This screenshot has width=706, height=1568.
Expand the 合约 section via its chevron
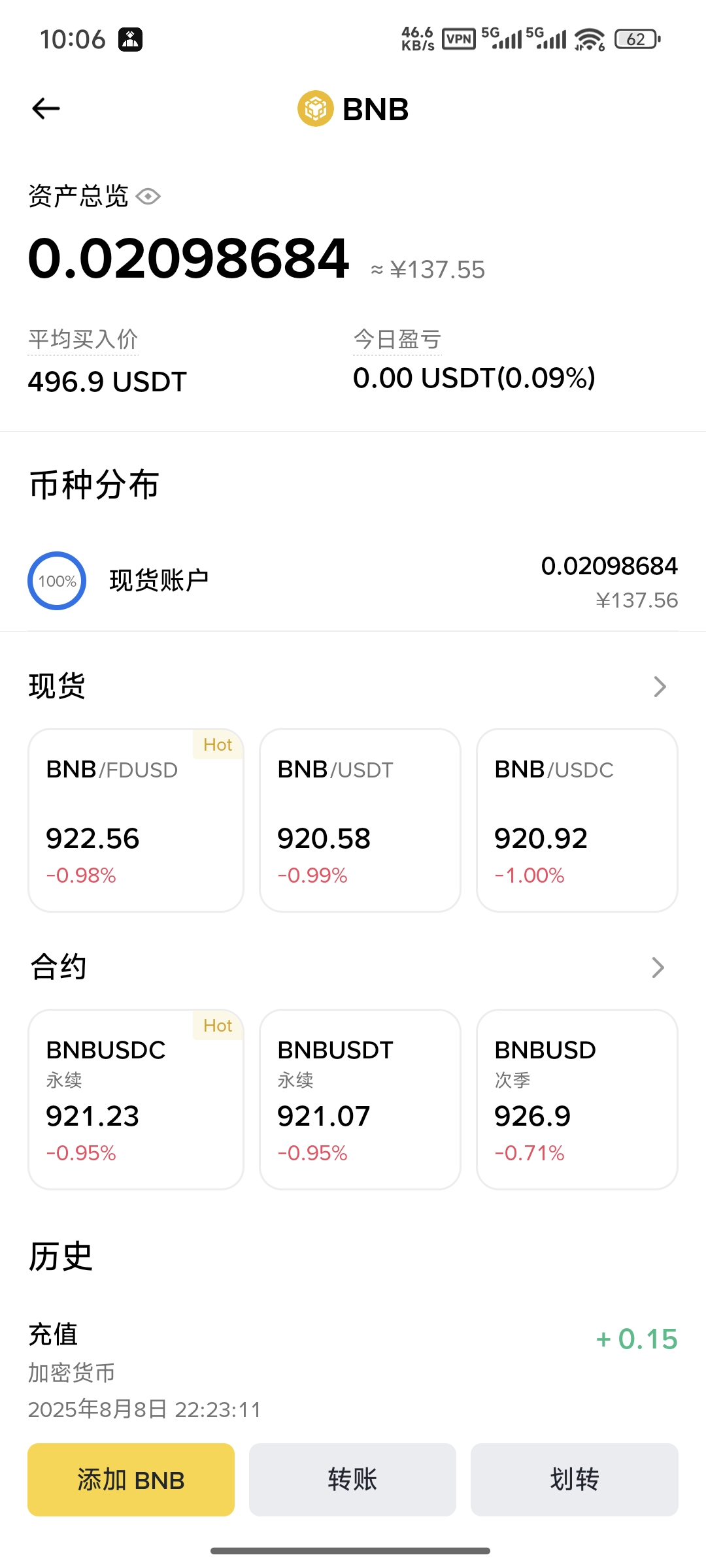tap(659, 967)
